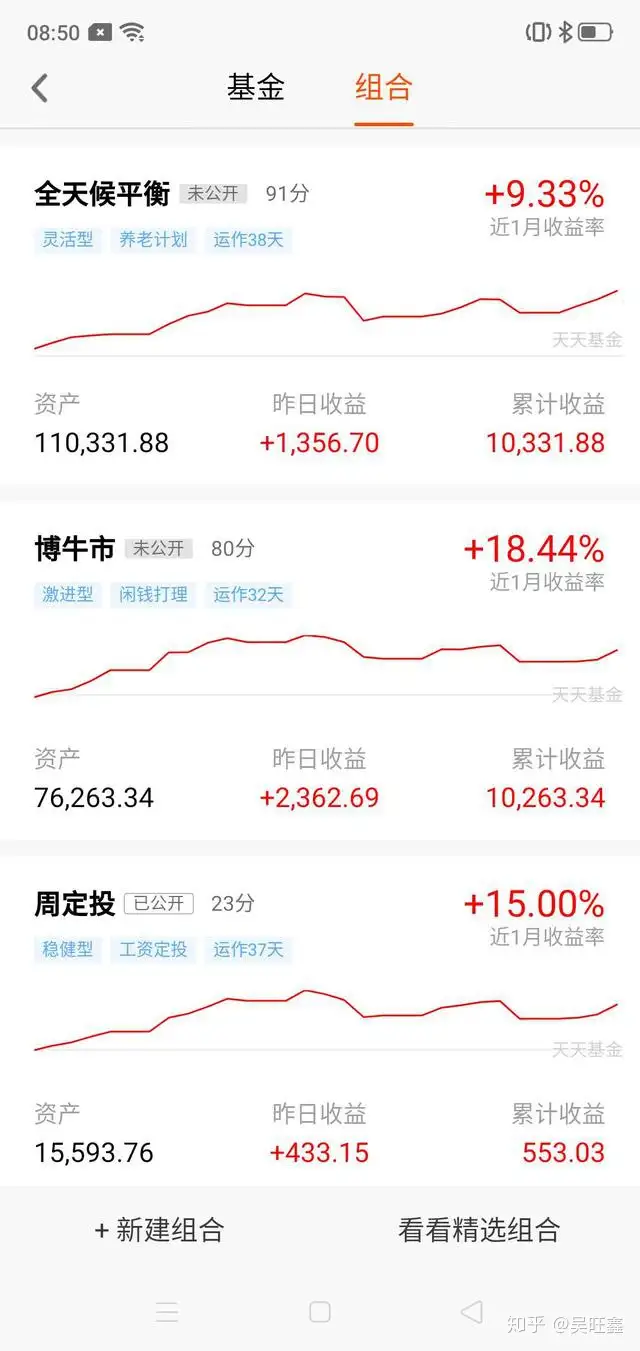Screen dimensions: 640x1351
Task: View 看看精选组合 featured portfolios
Action: coord(479,1229)
